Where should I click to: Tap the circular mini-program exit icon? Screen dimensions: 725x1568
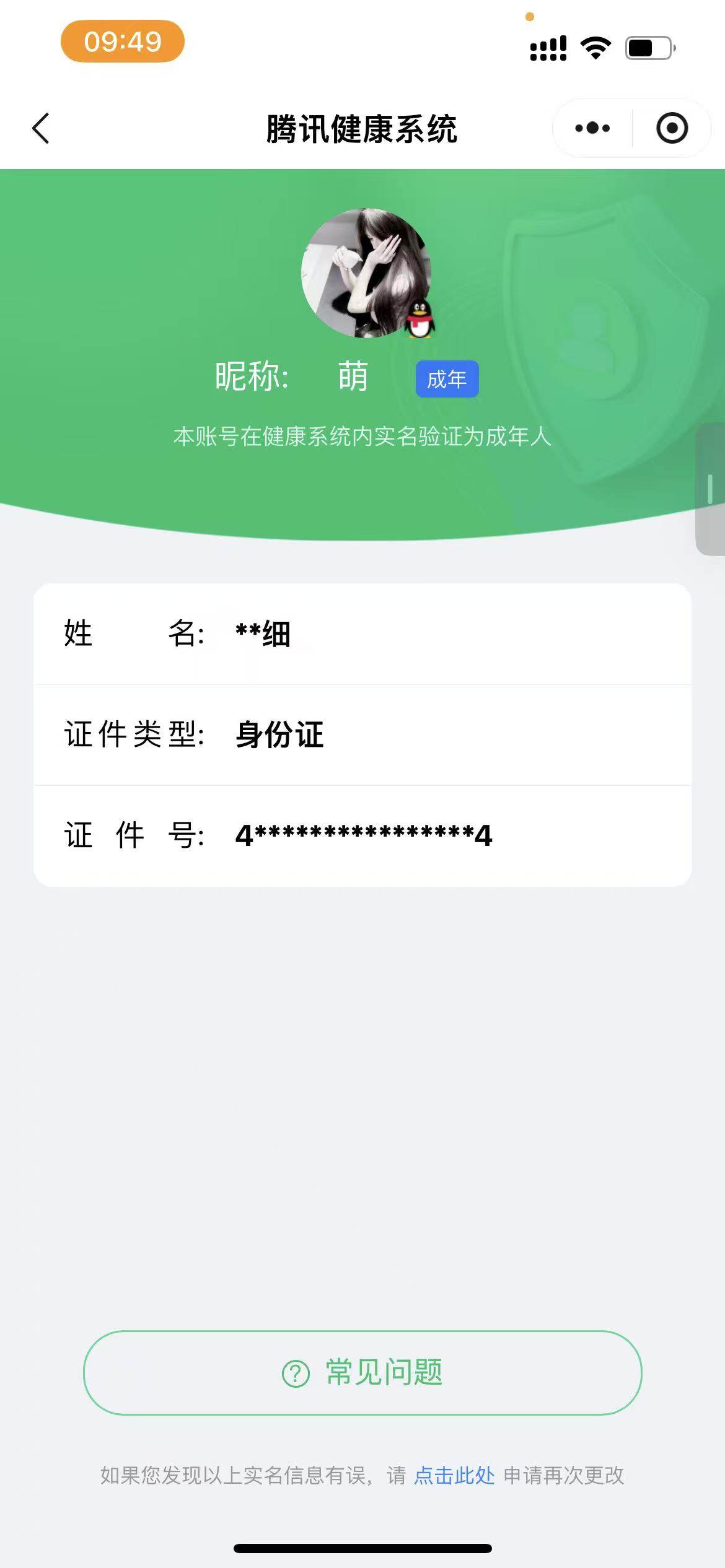(x=671, y=128)
